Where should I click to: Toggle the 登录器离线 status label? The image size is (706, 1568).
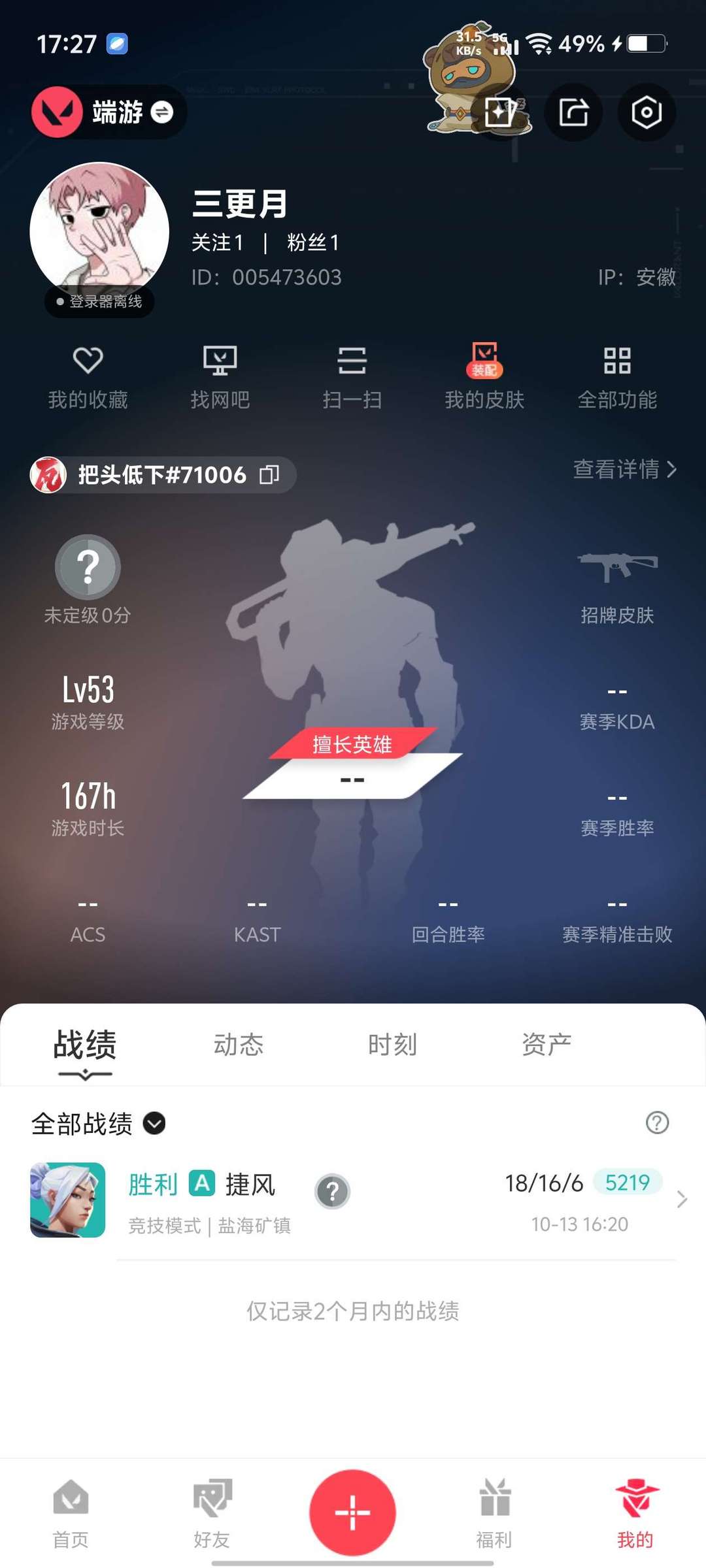[99, 302]
